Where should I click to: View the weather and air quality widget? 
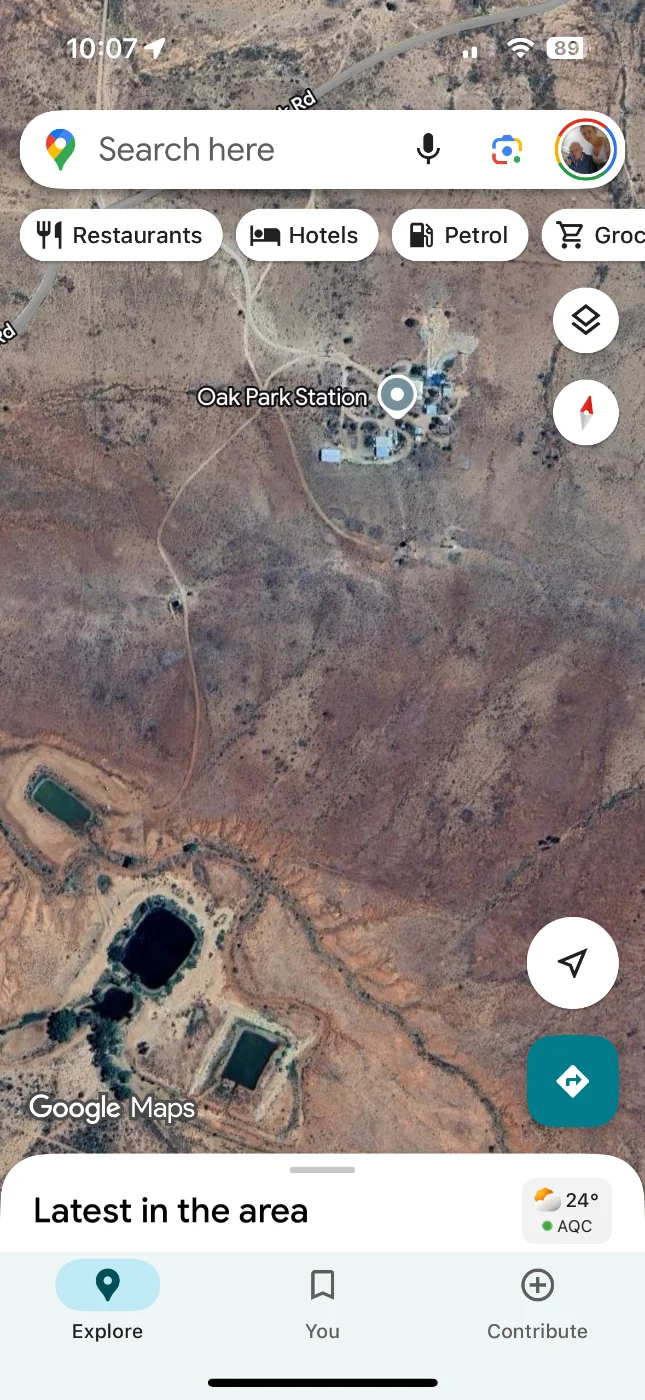pyautogui.click(x=567, y=1210)
